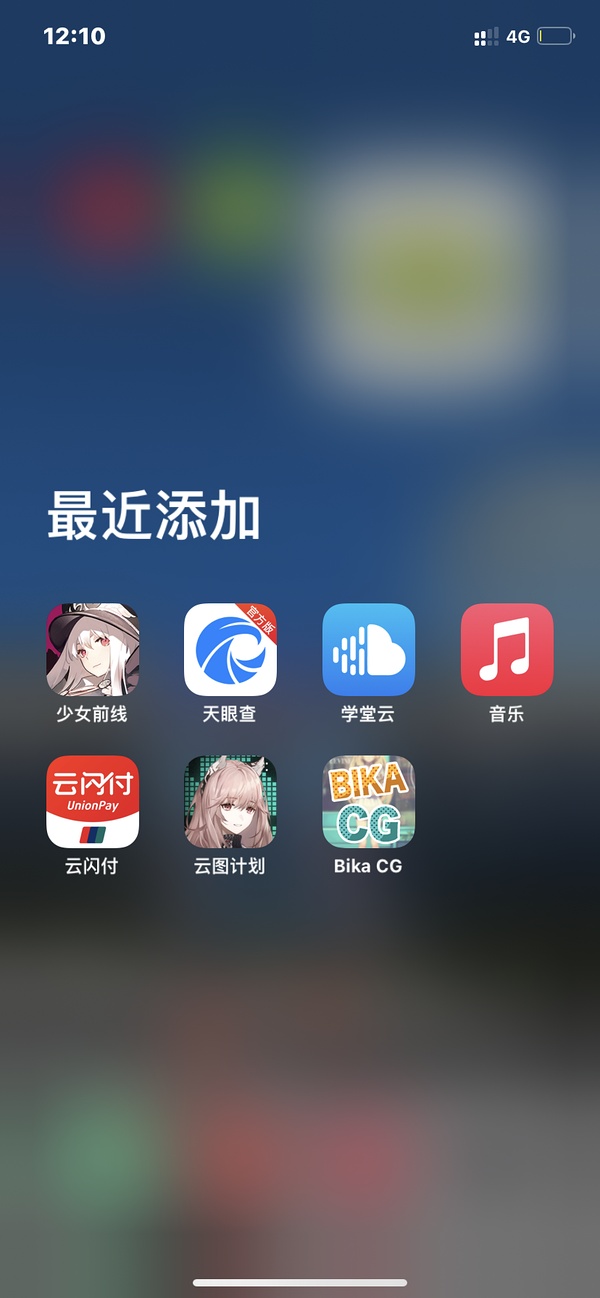Open the 学堂云 app

coord(368,649)
